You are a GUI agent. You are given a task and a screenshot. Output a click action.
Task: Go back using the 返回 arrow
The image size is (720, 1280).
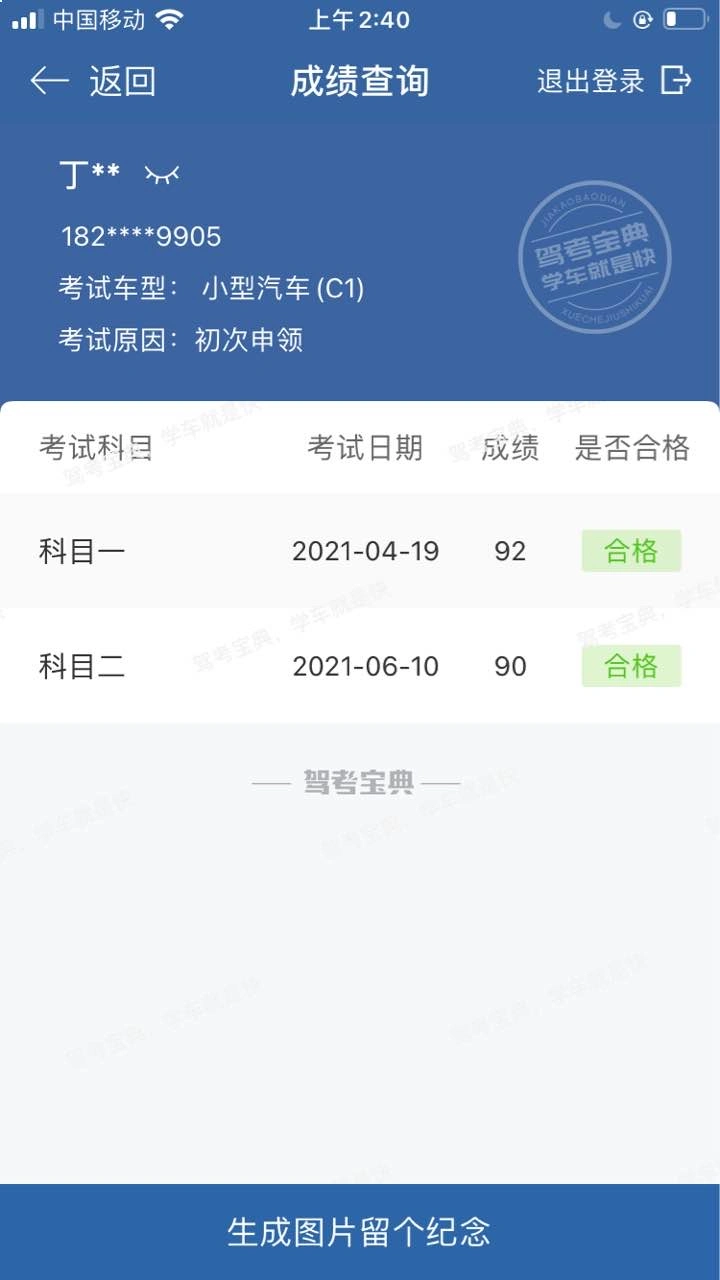point(92,81)
